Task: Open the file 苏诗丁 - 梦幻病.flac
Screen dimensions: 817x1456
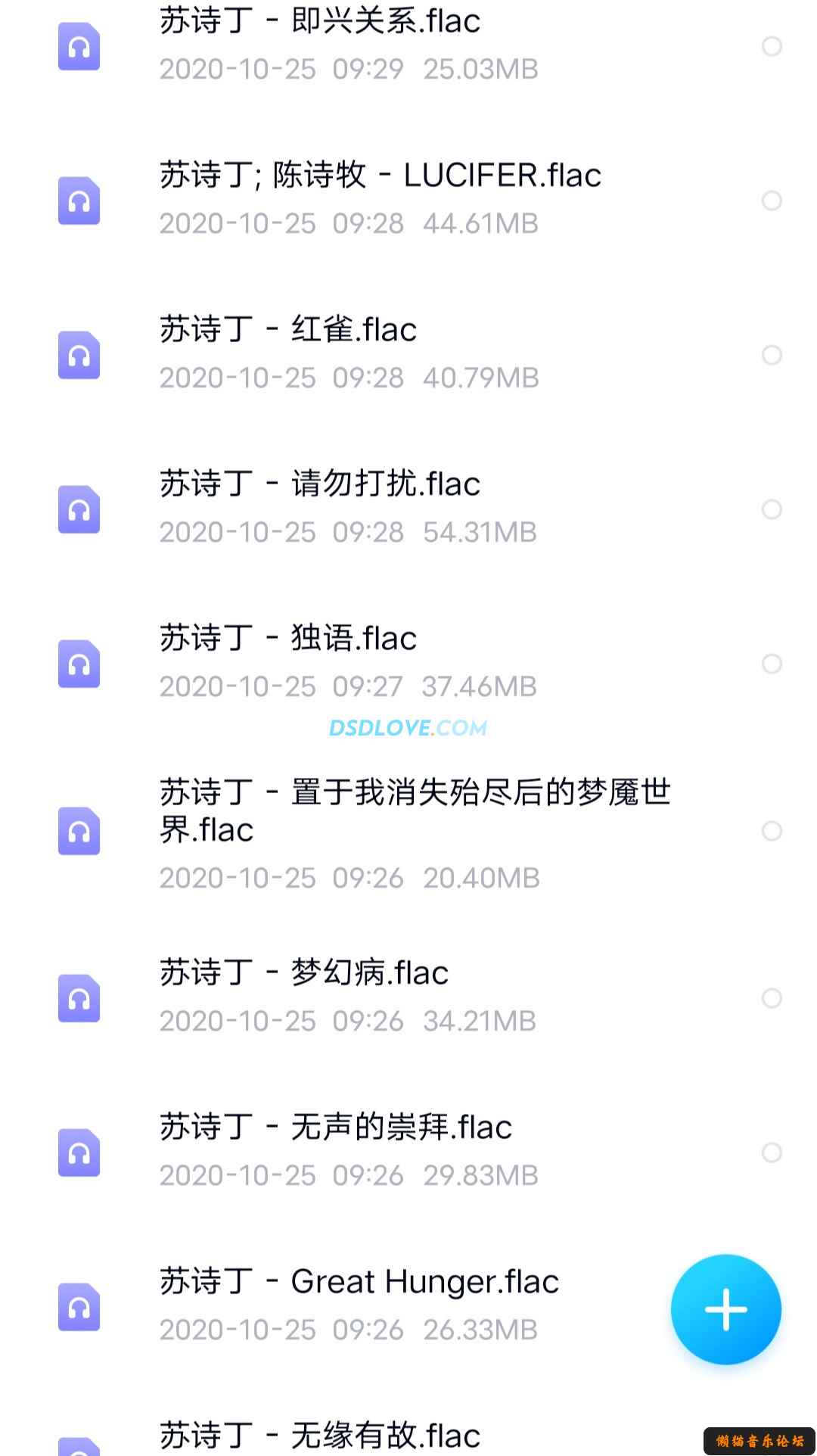Action: (303, 973)
